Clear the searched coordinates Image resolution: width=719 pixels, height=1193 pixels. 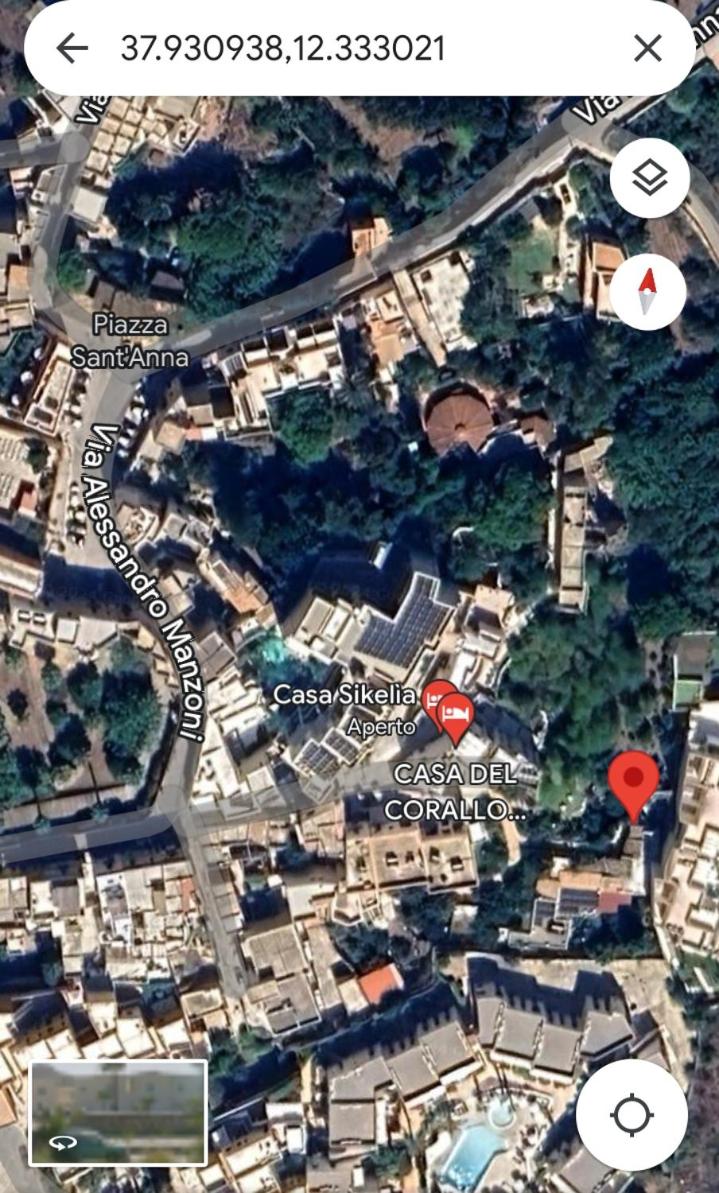click(647, 49)
